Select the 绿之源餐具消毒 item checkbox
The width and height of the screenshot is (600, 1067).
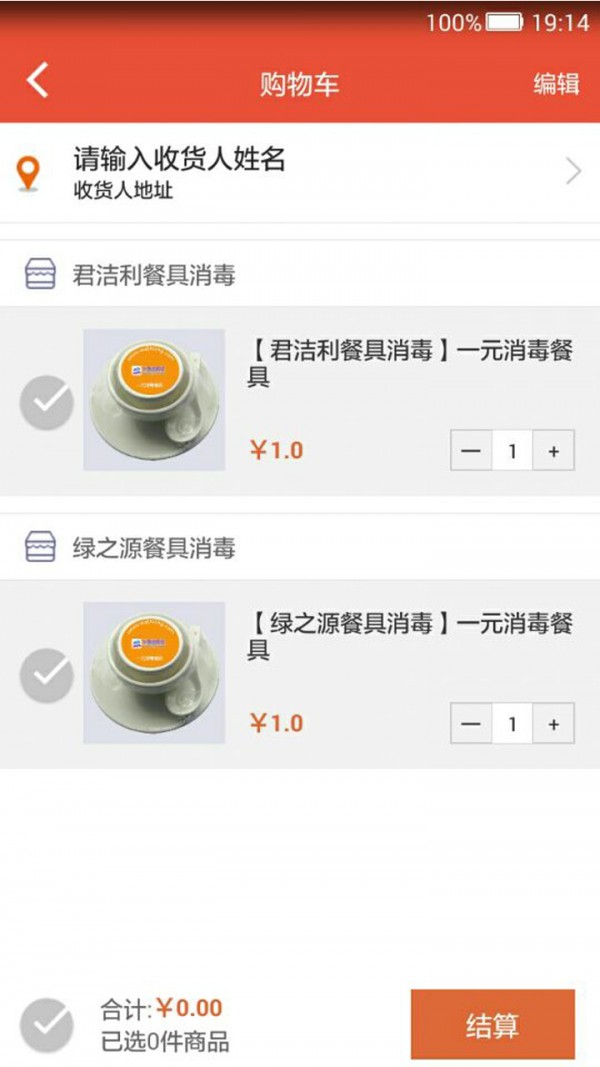click(46, 675)
